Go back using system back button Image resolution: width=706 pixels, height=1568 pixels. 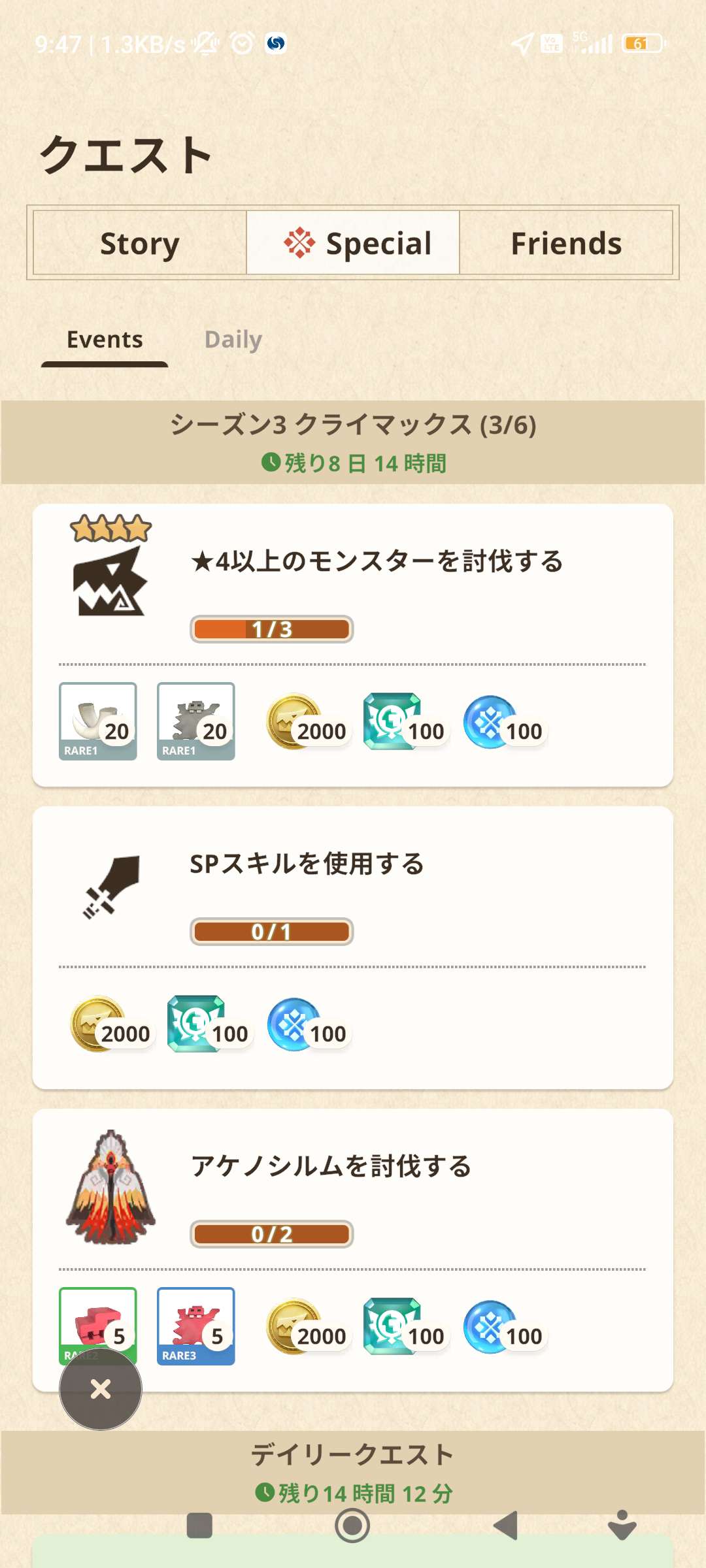pos(507,1526)
